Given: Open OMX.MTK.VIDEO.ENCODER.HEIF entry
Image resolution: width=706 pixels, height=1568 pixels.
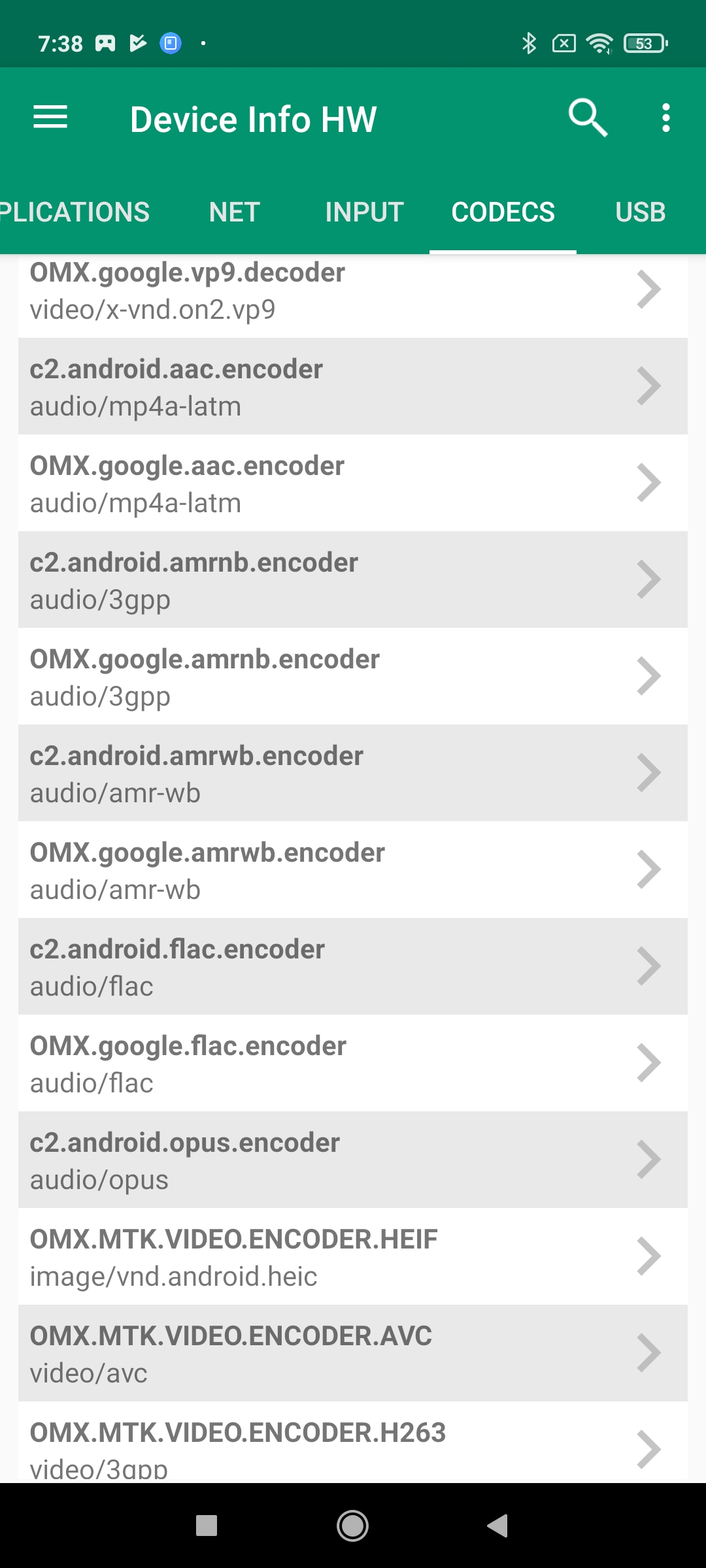Looking at the screenshot, I should (x=352, y=1257).
